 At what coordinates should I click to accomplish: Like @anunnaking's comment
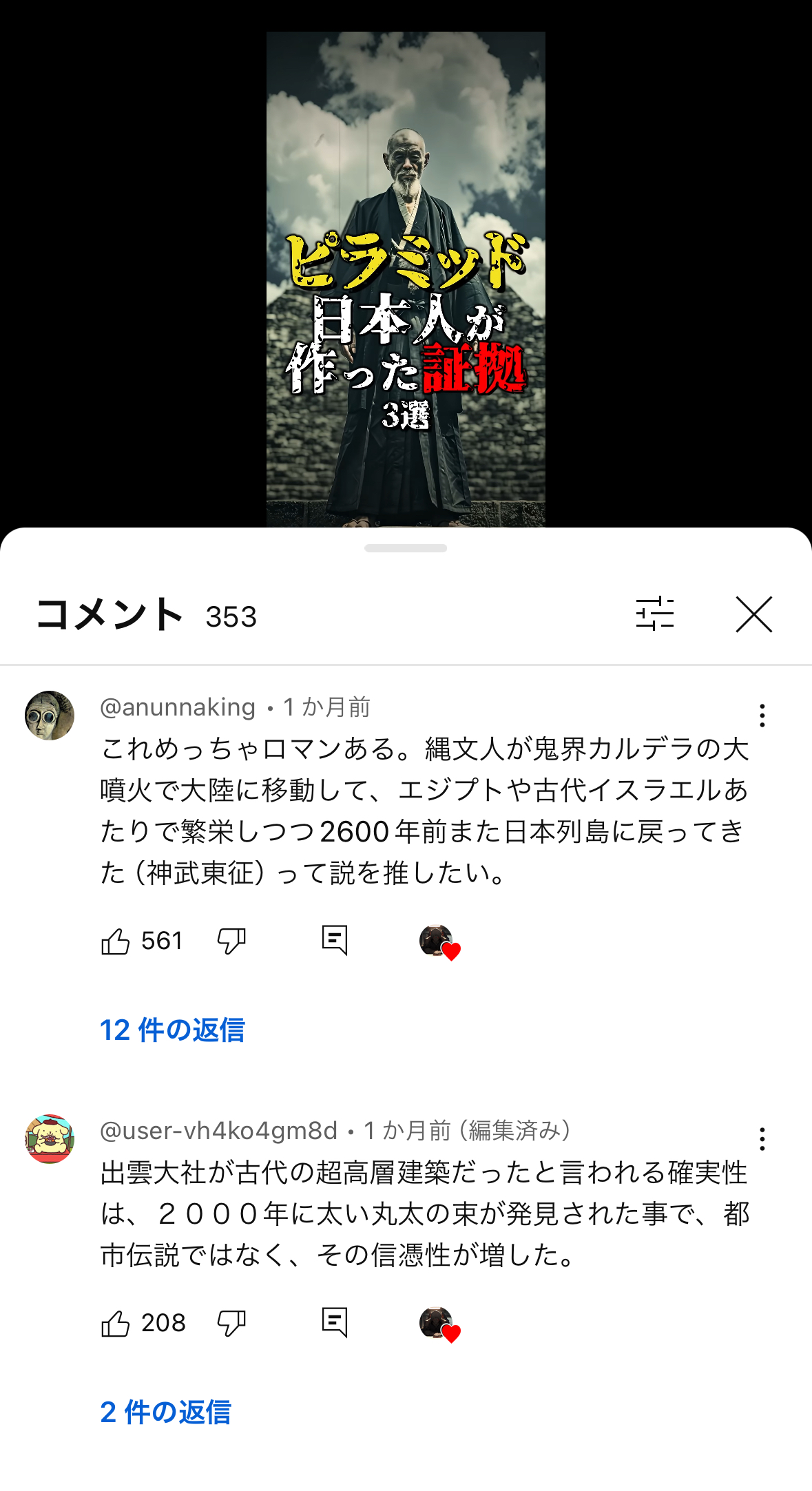pyautogui.click(x=116, y=941)
